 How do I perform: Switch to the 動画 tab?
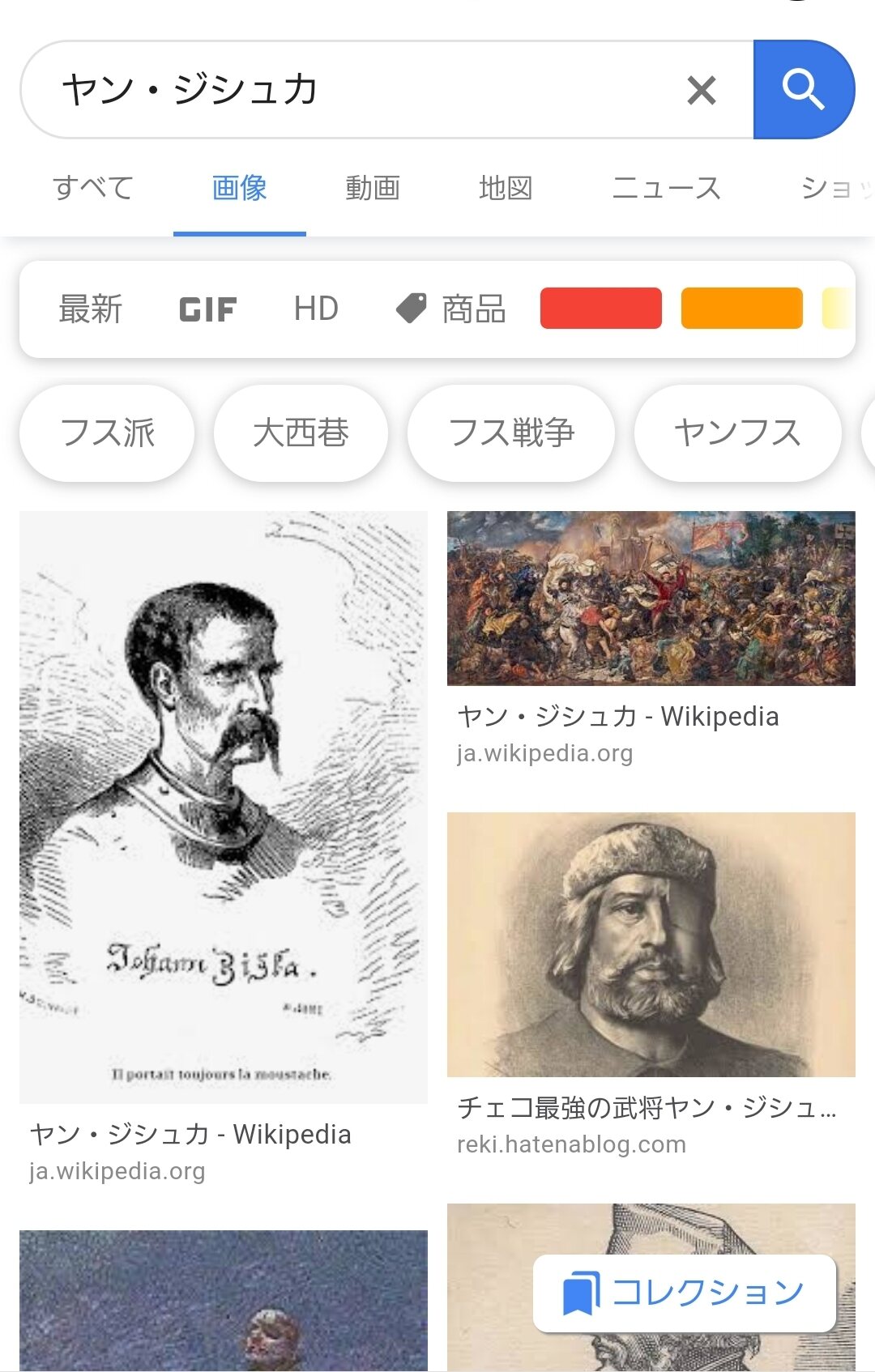click(373, 189)
